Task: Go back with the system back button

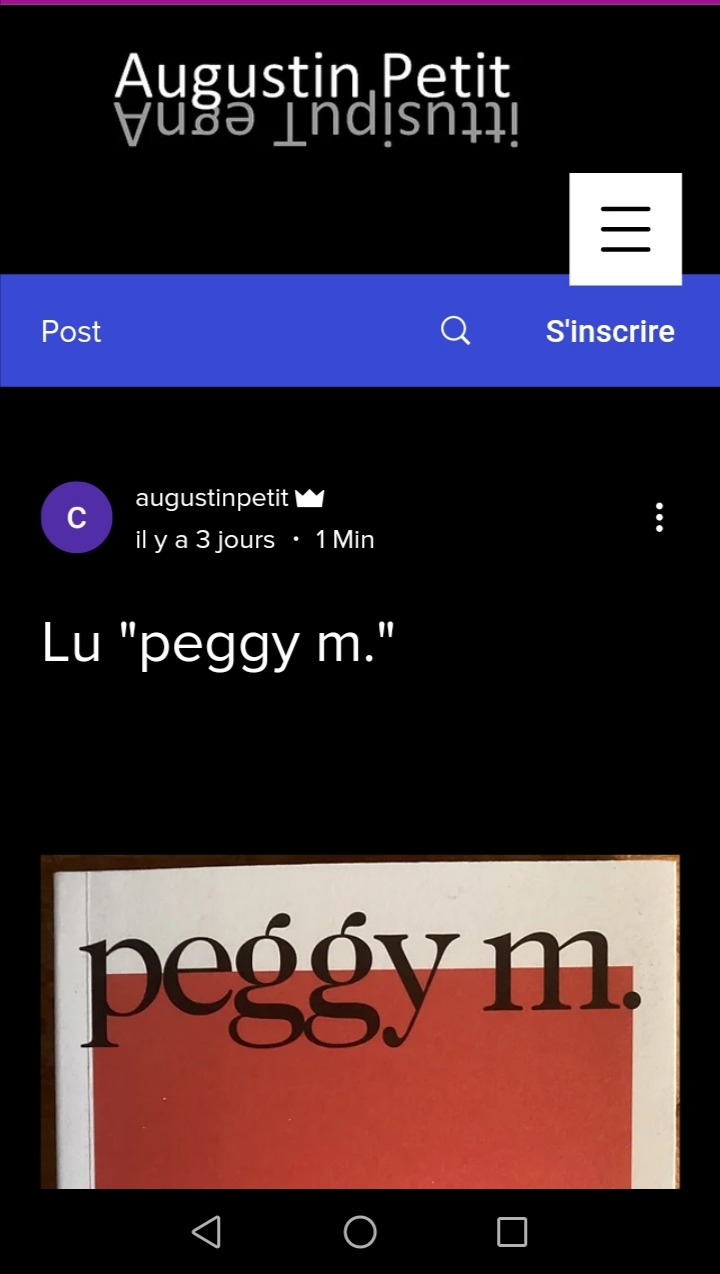Action: [206, 1232]
